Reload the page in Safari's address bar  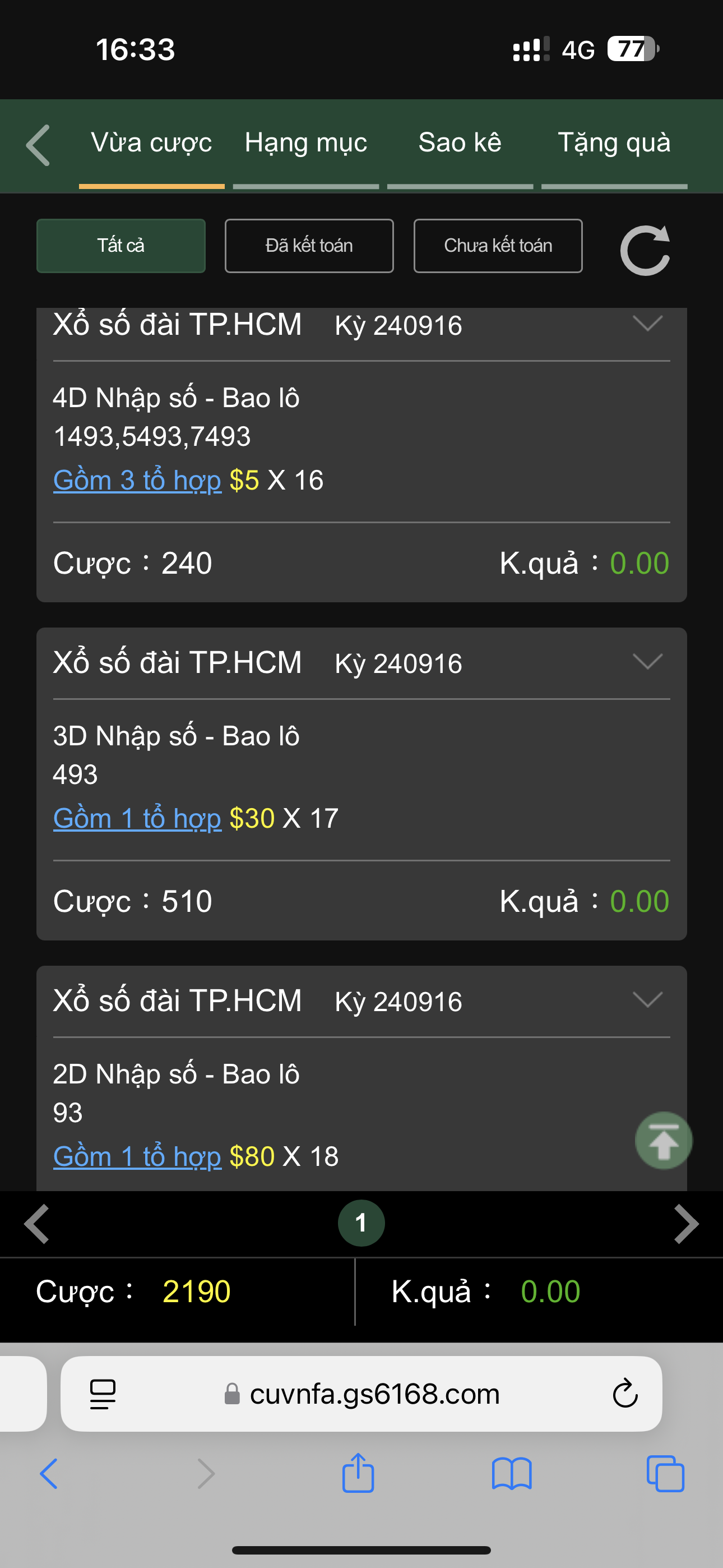[625, 1393]
